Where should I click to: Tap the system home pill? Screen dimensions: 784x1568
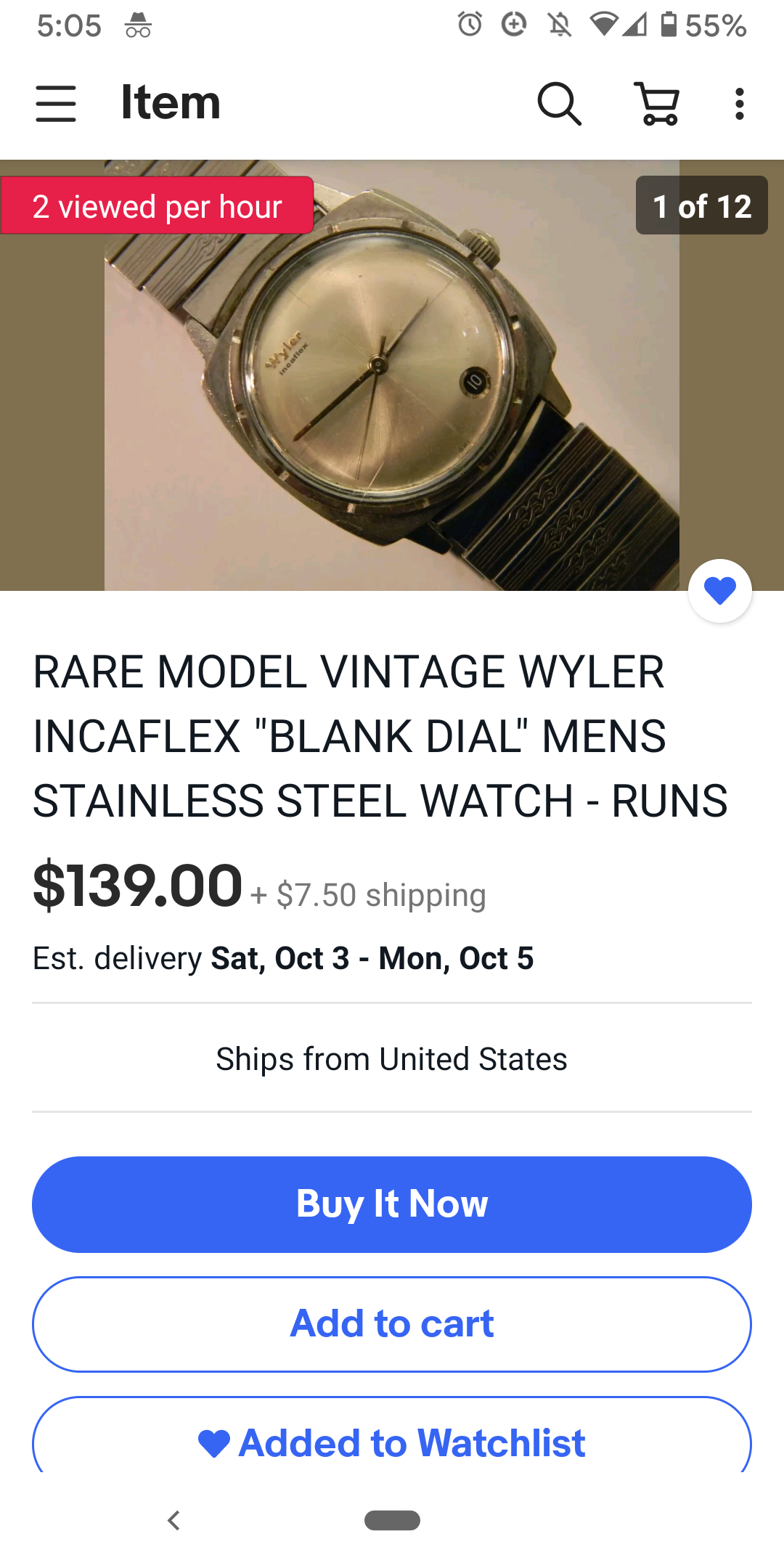[x=392, y=1520]
